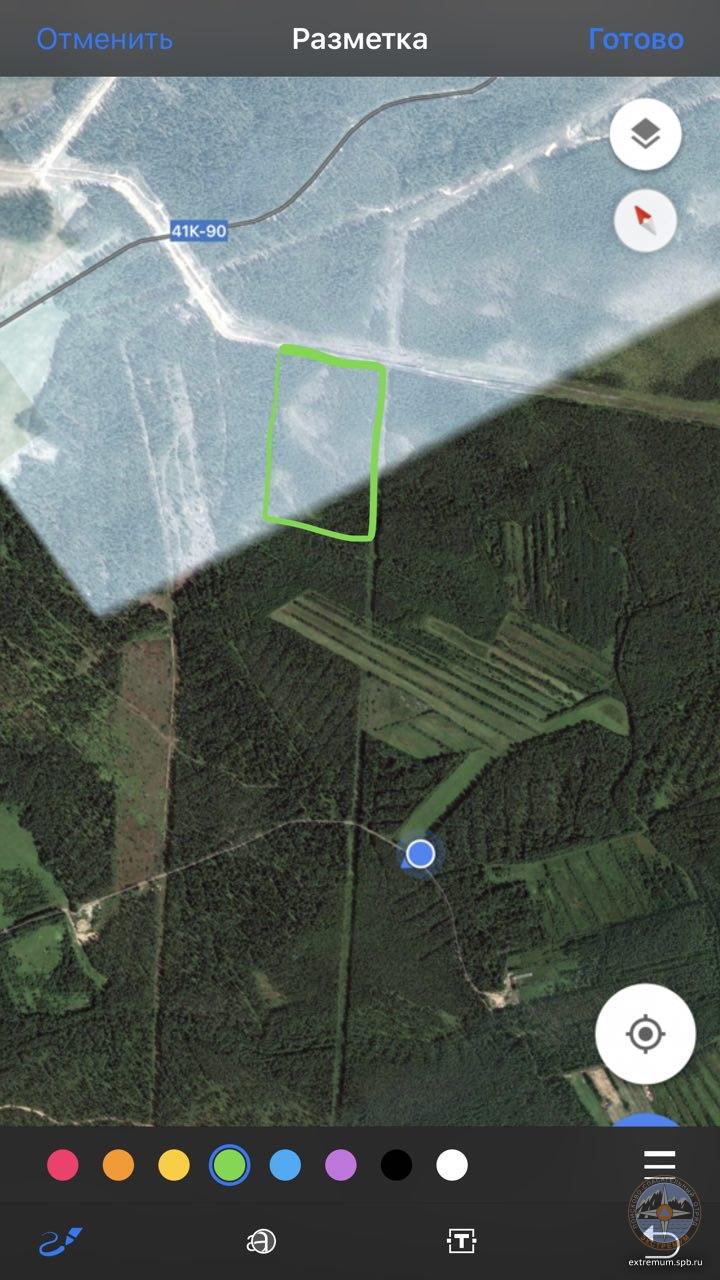Activate the pen drawing tool
The width and height of the screenshot is (720, 1280).
(60, 1242)
